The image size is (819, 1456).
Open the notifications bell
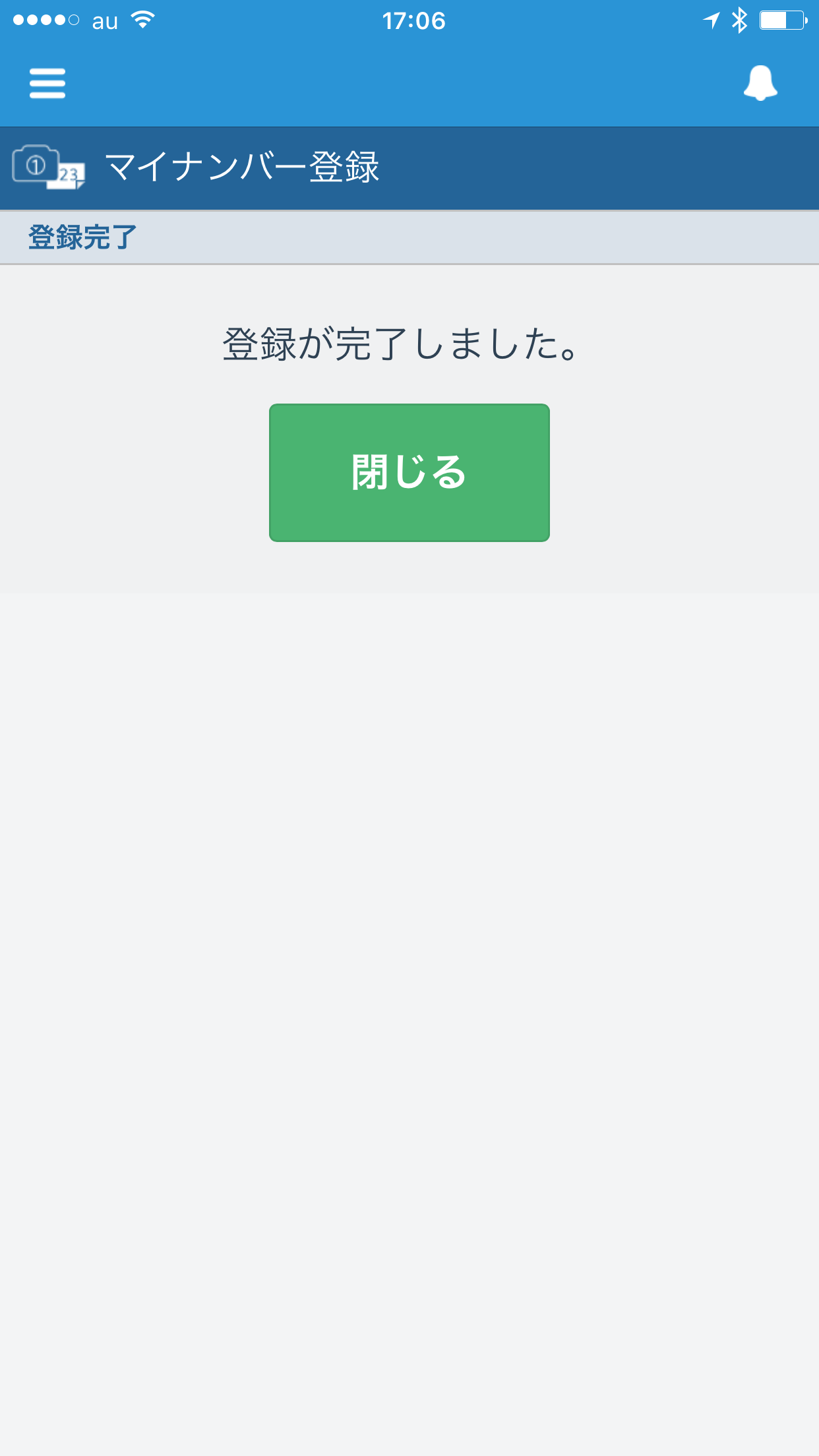[x=760, y=83]
